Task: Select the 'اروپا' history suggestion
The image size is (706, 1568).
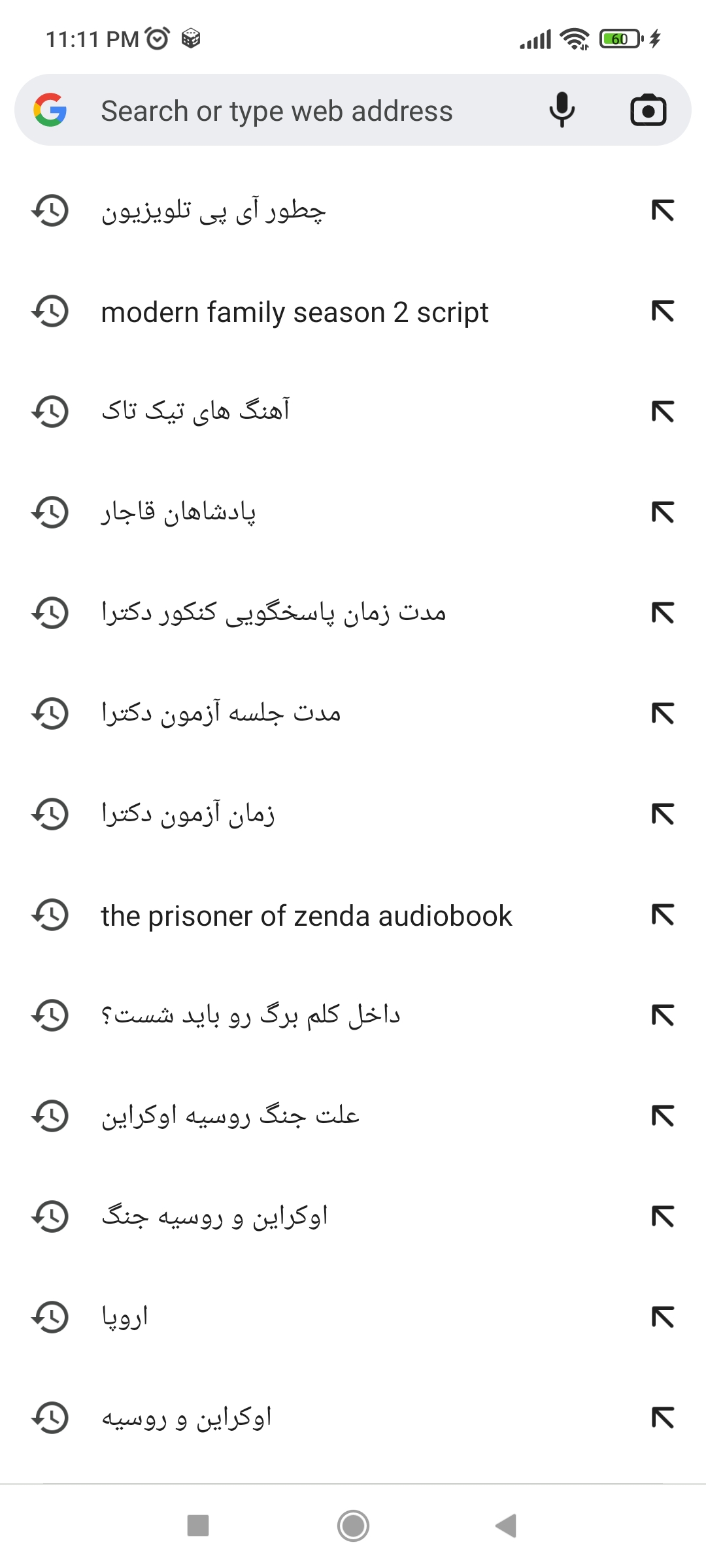Action: click(x=125, y=1318)
